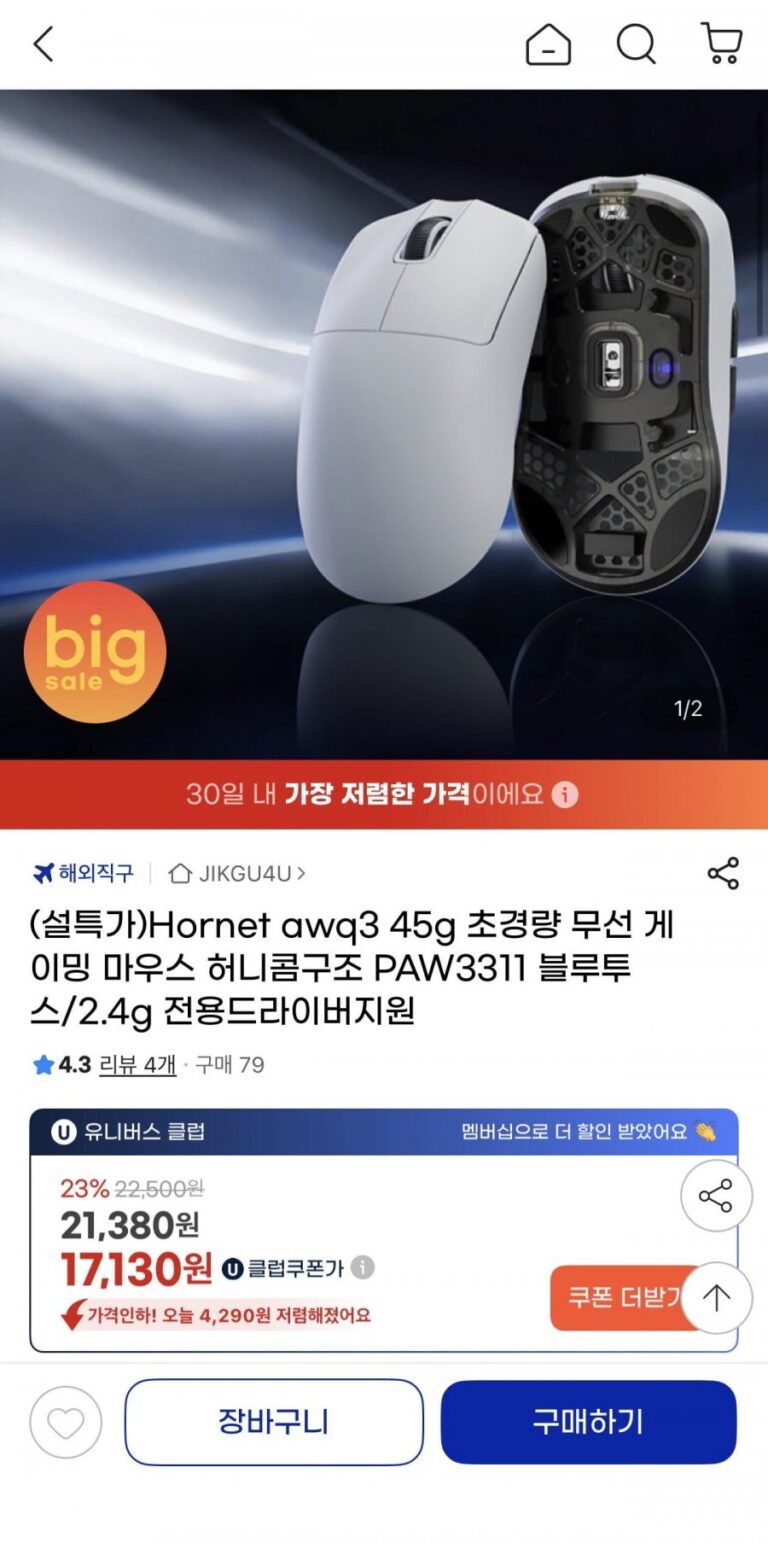Buy now with 구매하기 button
This screenshot has height=1543, width=768.
pos(588,1422)
